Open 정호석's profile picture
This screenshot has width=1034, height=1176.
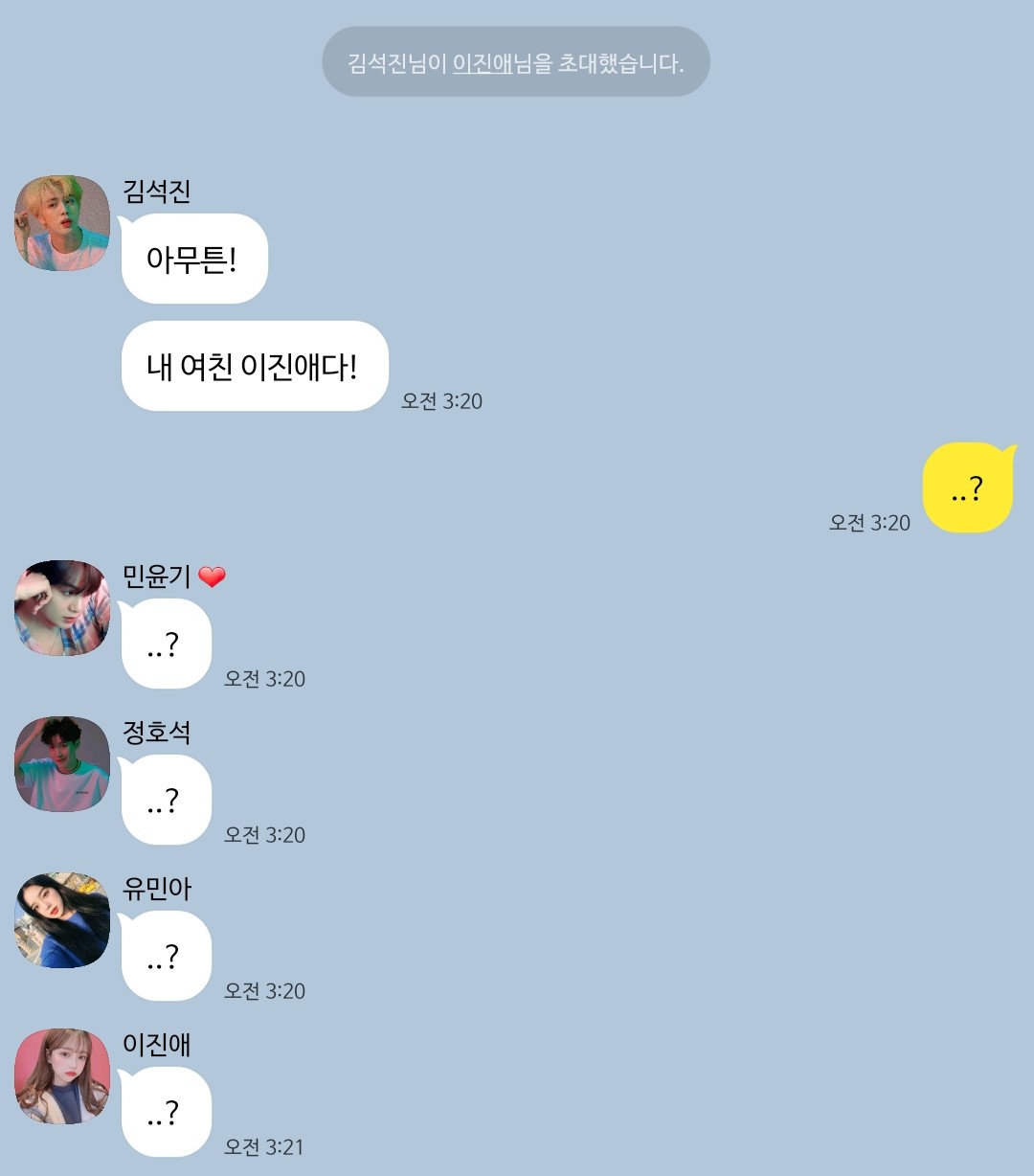62,764
